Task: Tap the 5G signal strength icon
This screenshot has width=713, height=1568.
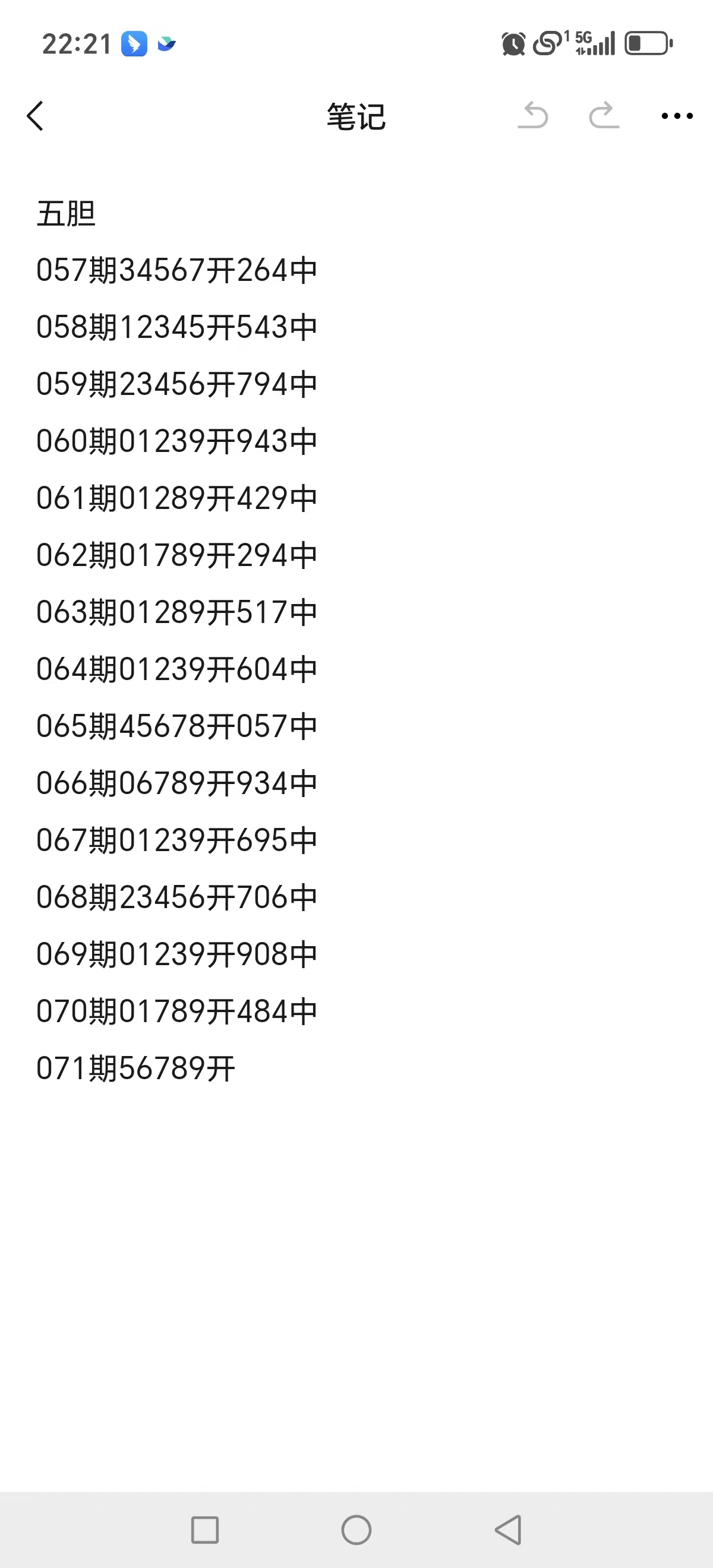Action: click(x=588, y=43)
